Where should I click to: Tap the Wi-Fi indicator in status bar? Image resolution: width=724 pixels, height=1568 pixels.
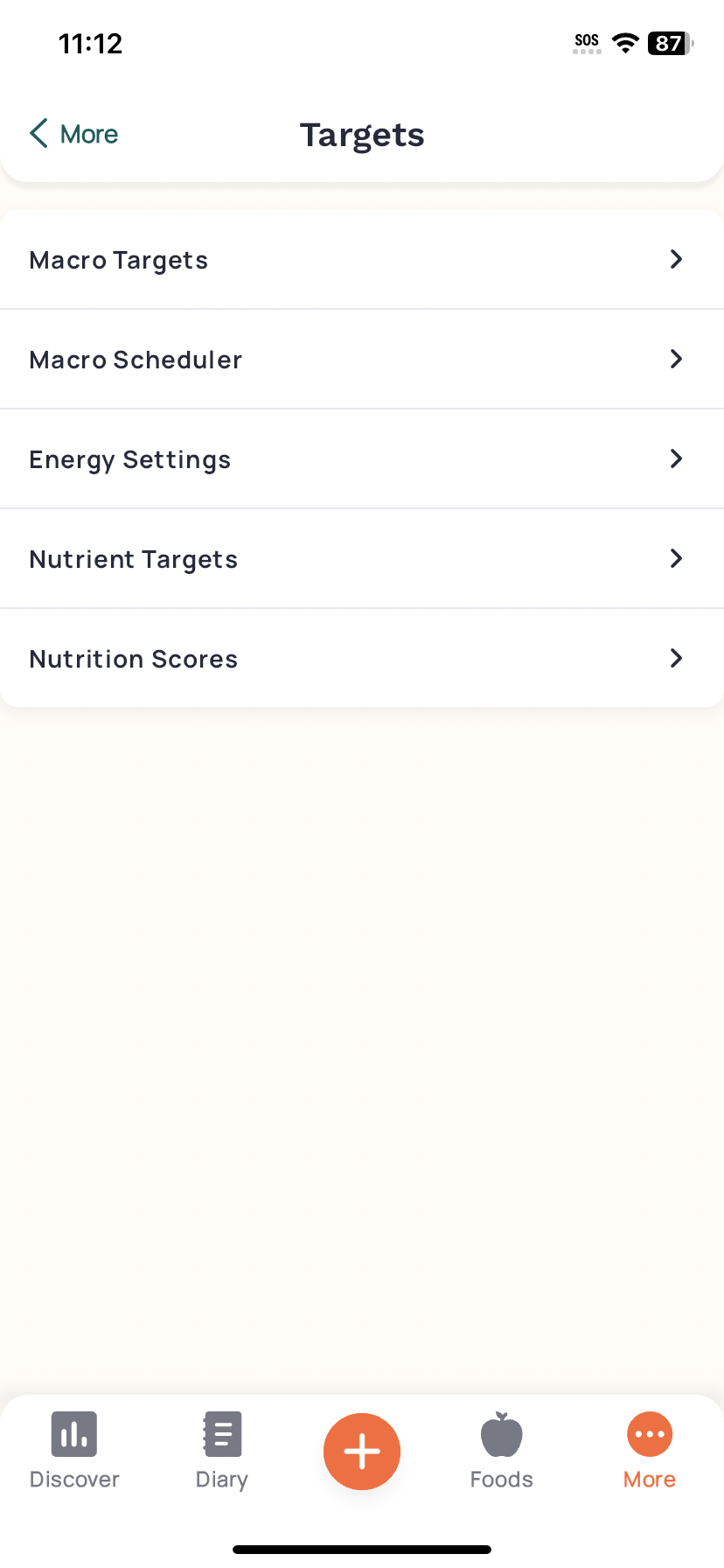click(625, 42)
